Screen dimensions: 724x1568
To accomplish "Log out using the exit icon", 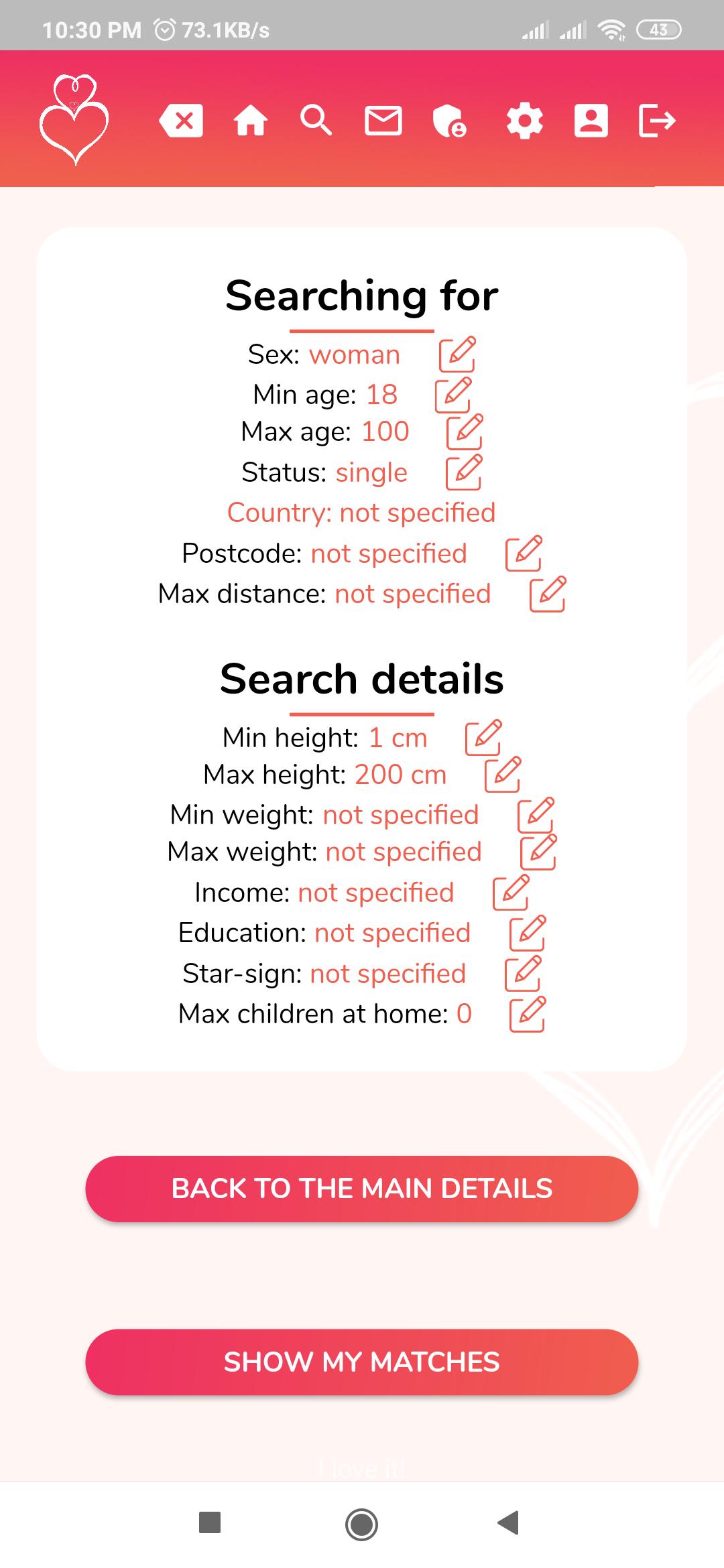I will (656, 121).
